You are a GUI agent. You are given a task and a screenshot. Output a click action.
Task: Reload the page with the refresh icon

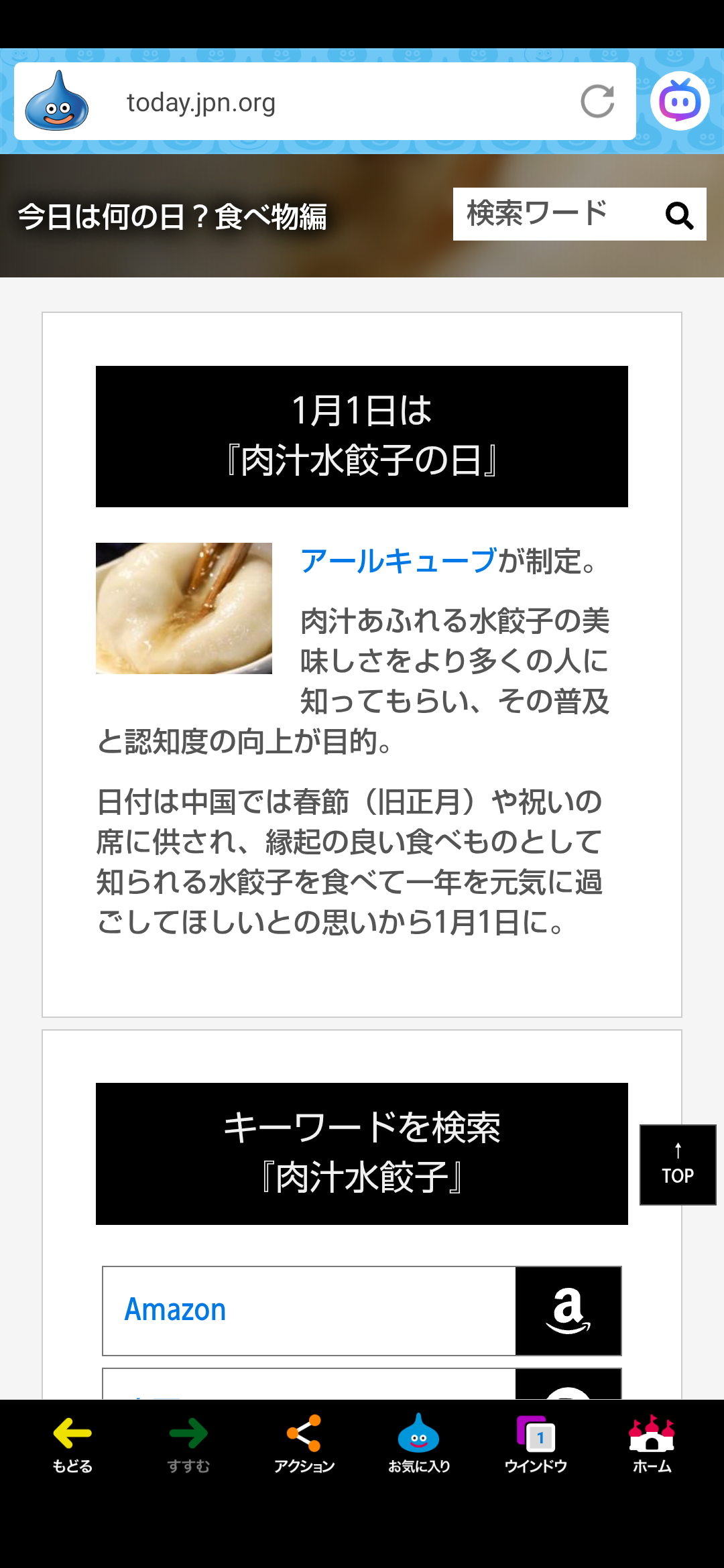pos(597,101)
